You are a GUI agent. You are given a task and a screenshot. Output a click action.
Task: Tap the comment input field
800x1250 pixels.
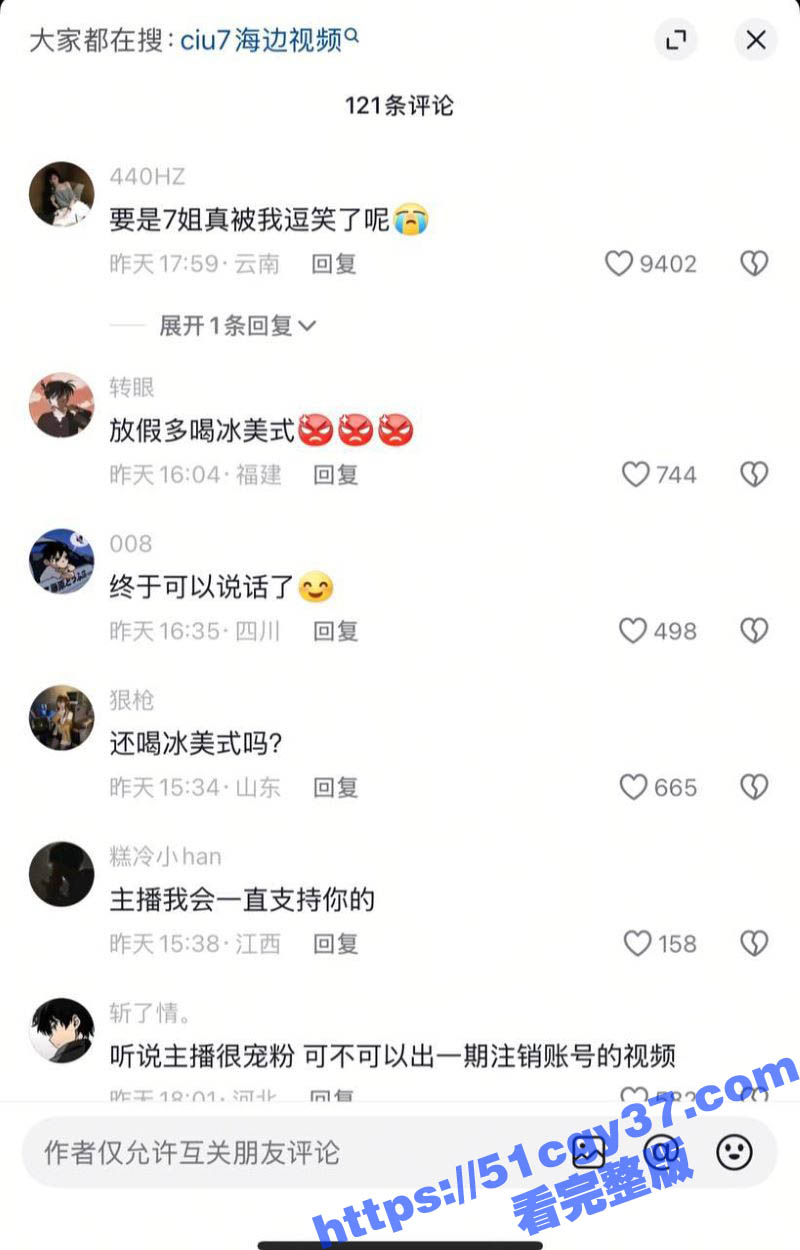(x=290, y=1152)
